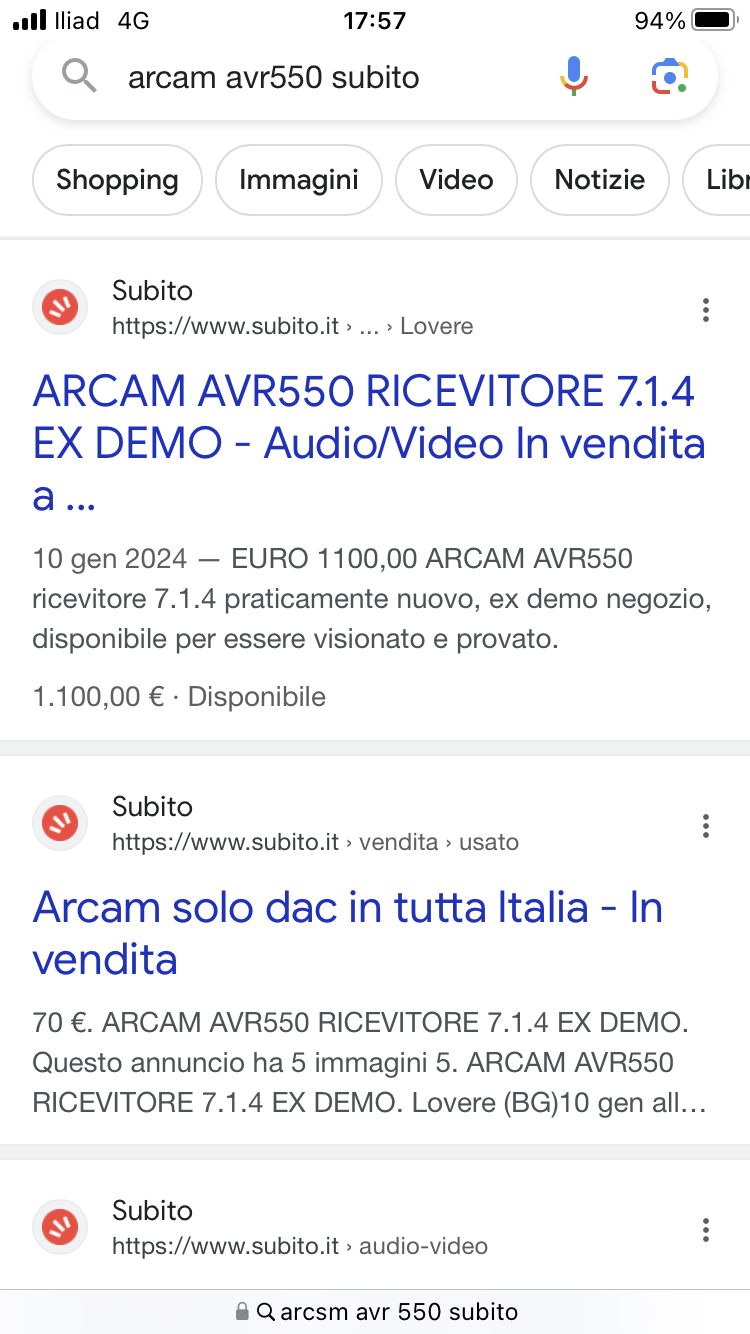Open options for the vendita usato result
This screenshot has width=750, height=1334.
pos(706,826)
